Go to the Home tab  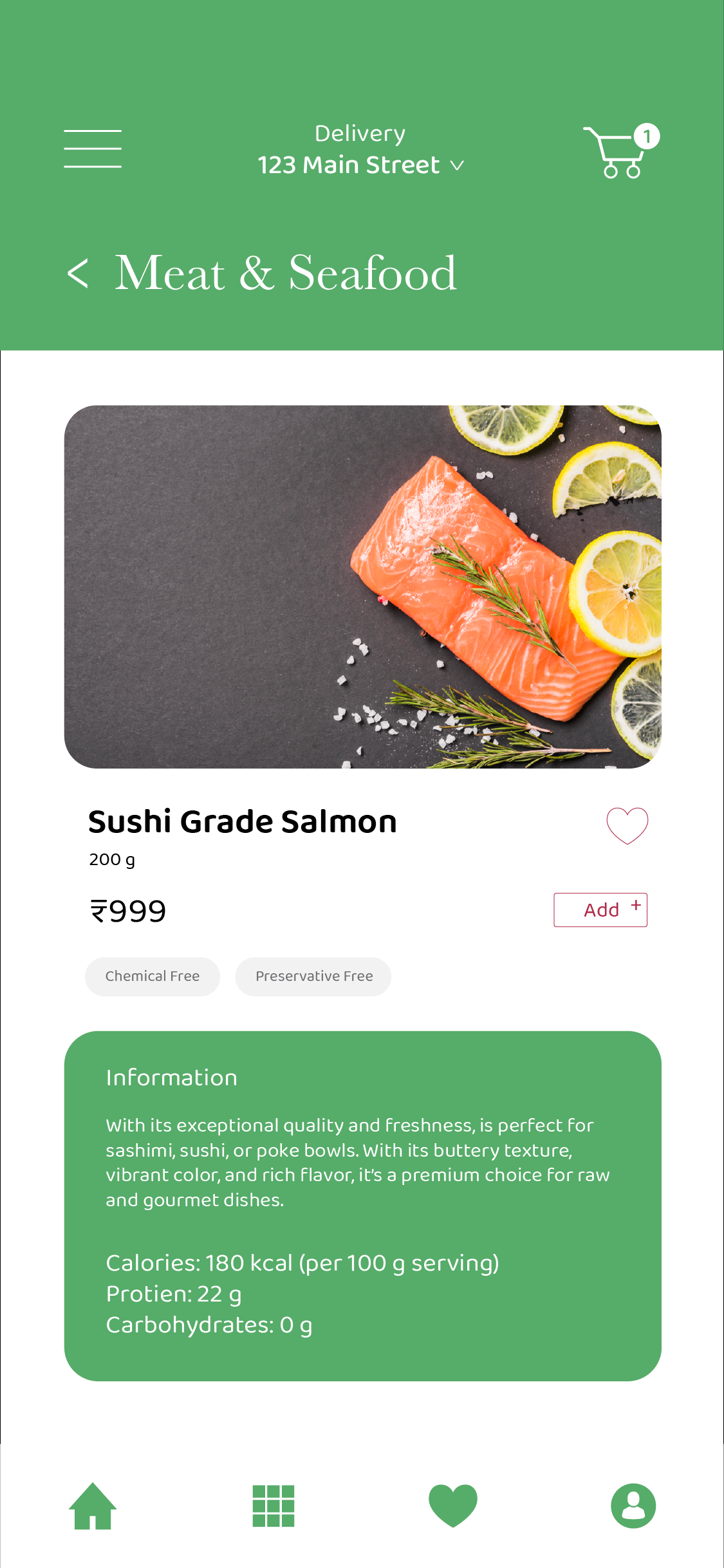93,1506
